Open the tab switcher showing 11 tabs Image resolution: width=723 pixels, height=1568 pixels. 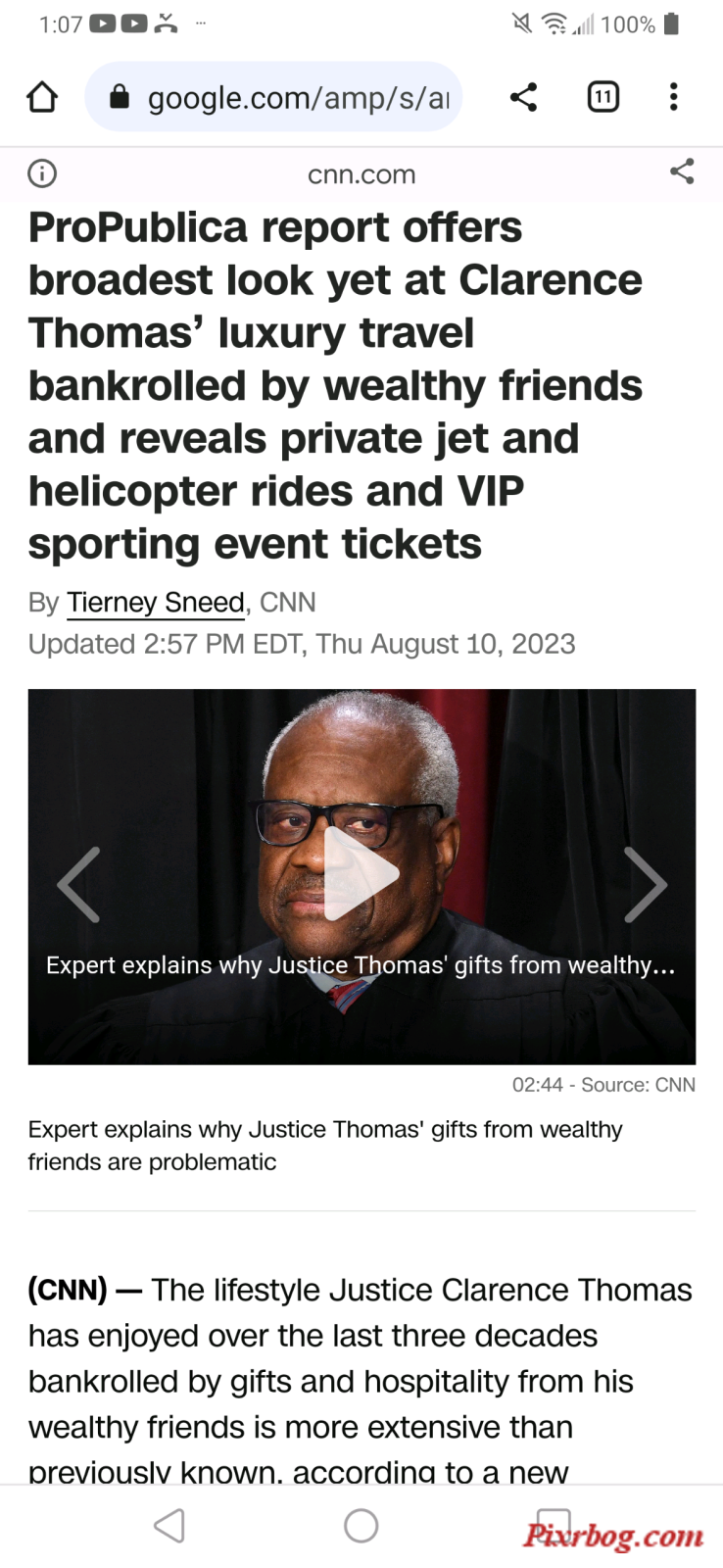[602, 97]
